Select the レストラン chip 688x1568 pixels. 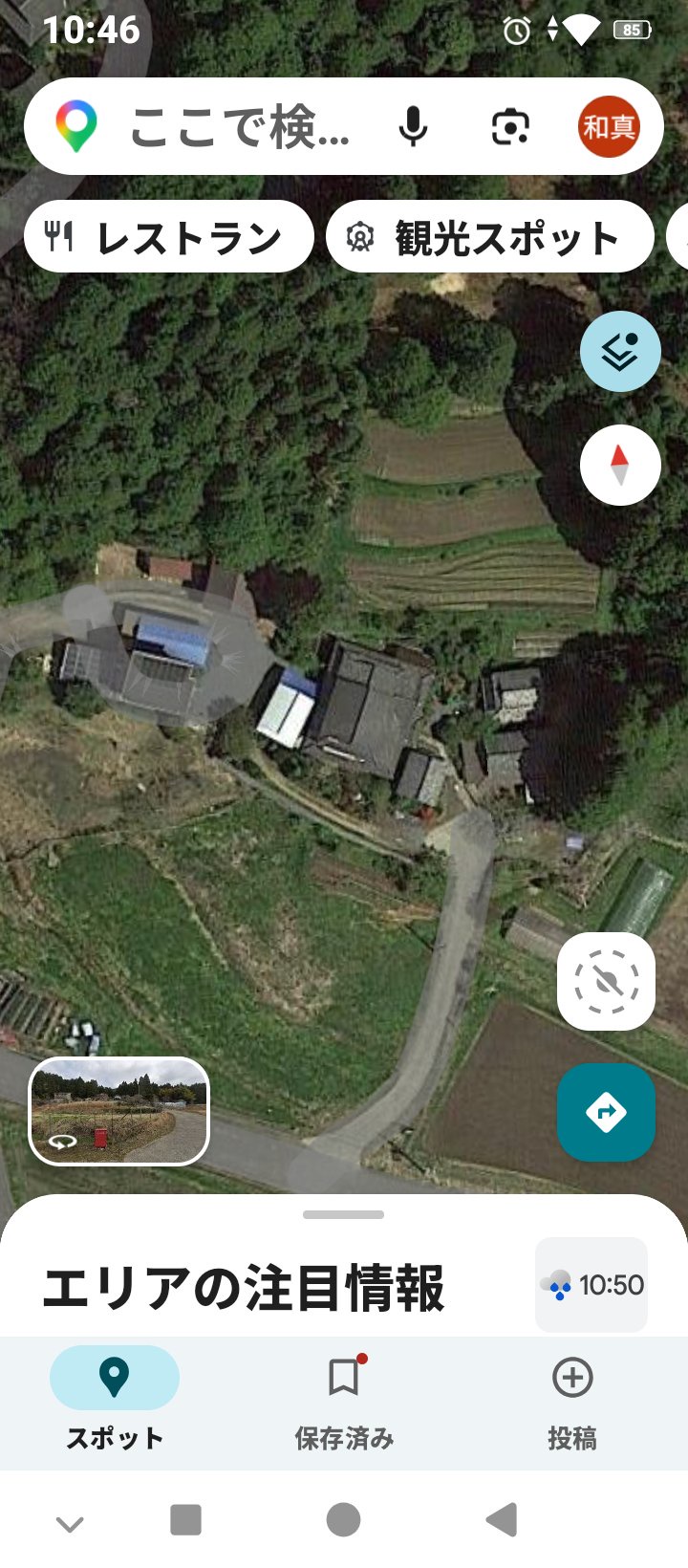coord(169,237)
